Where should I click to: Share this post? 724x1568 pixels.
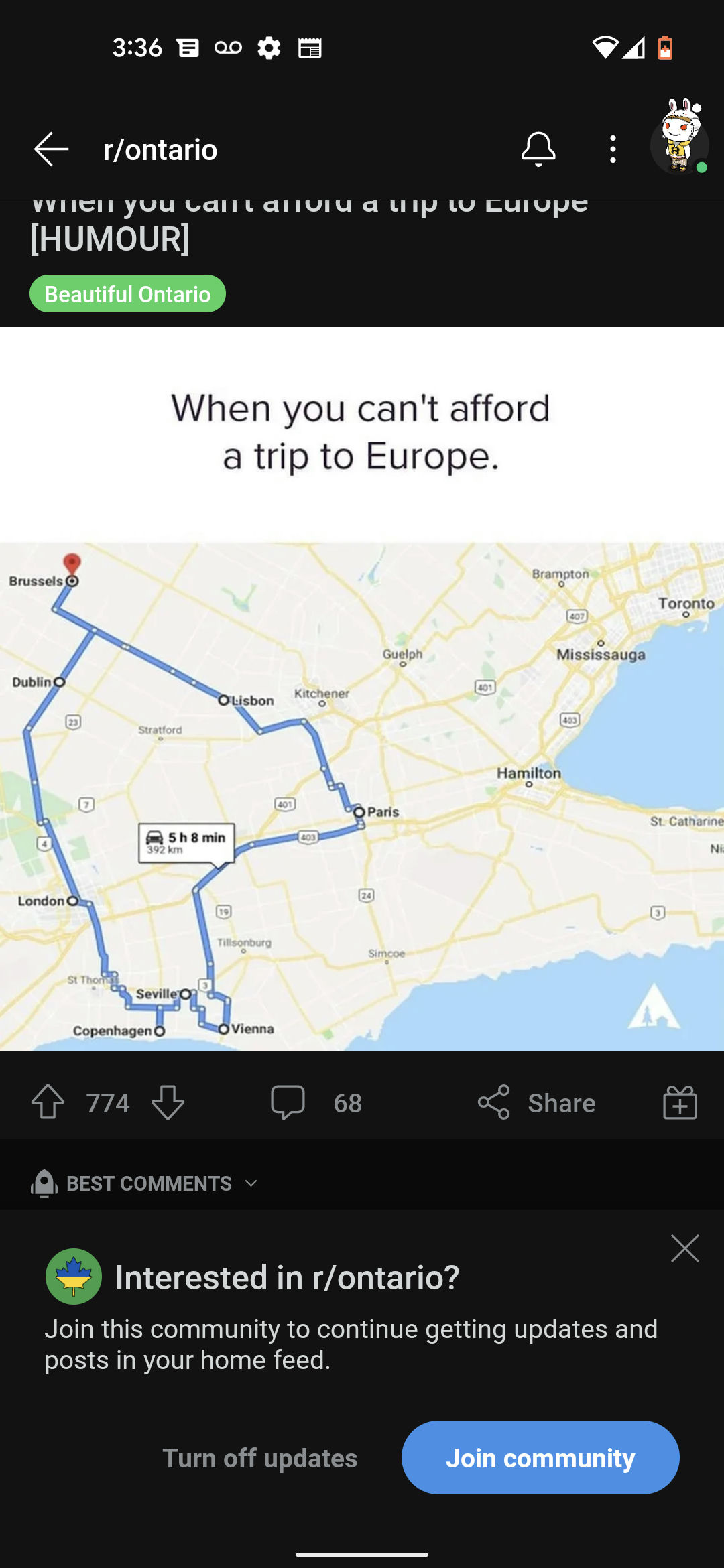click(x=536, y=1102)
